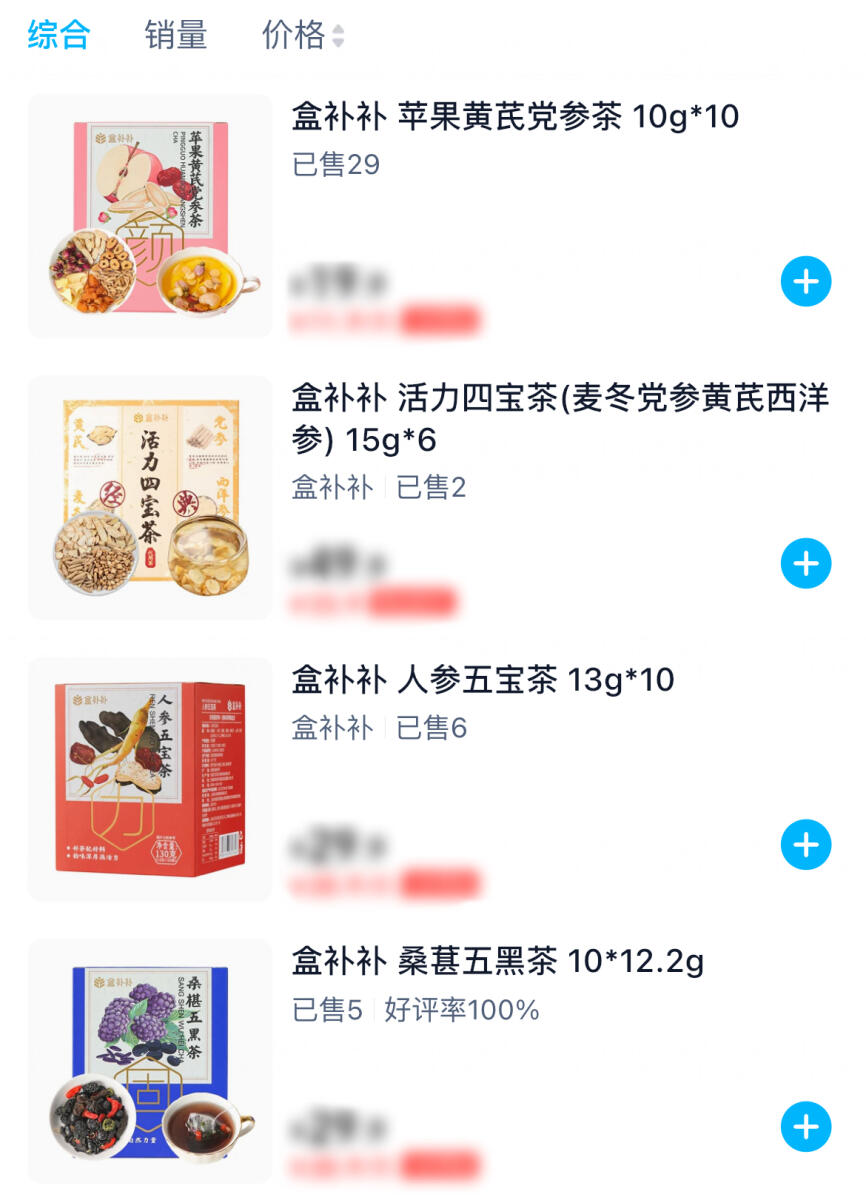
Task: Switch to the 综合 sort tab
Action: (x=59, y=36)
